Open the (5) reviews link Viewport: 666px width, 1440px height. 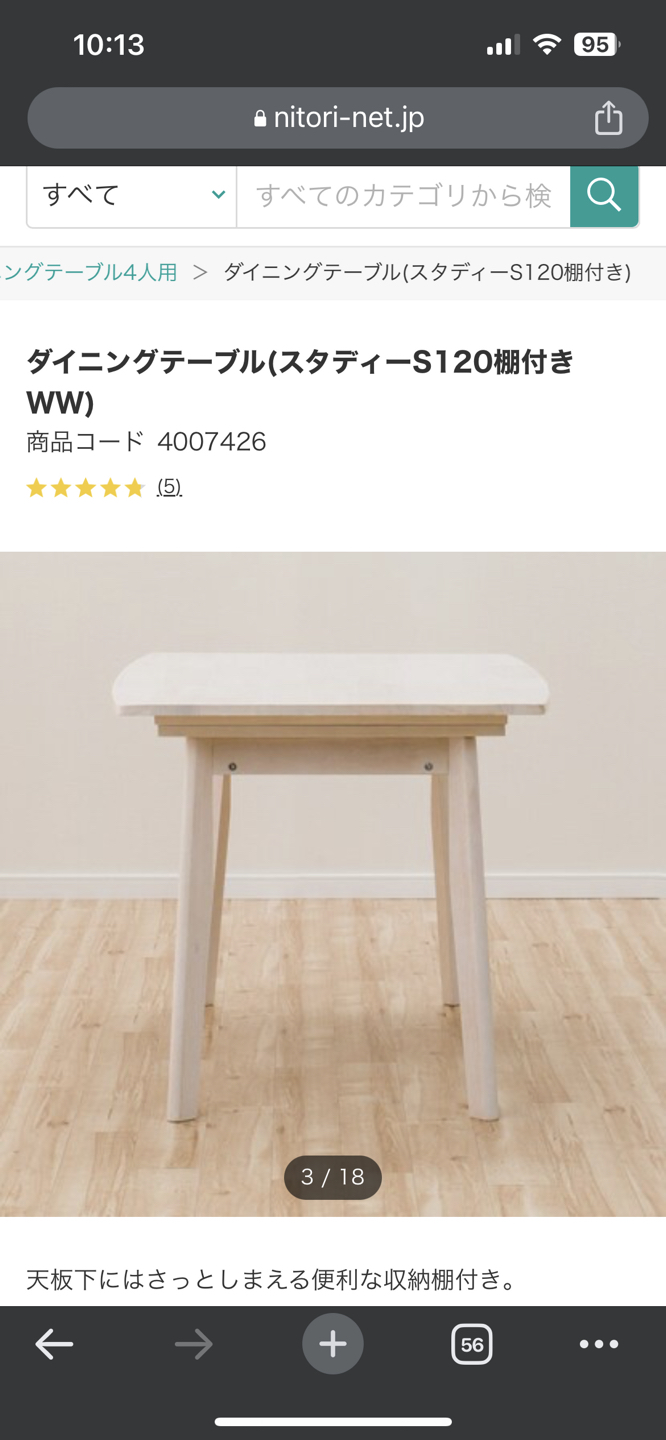click(x=169, y=487)
